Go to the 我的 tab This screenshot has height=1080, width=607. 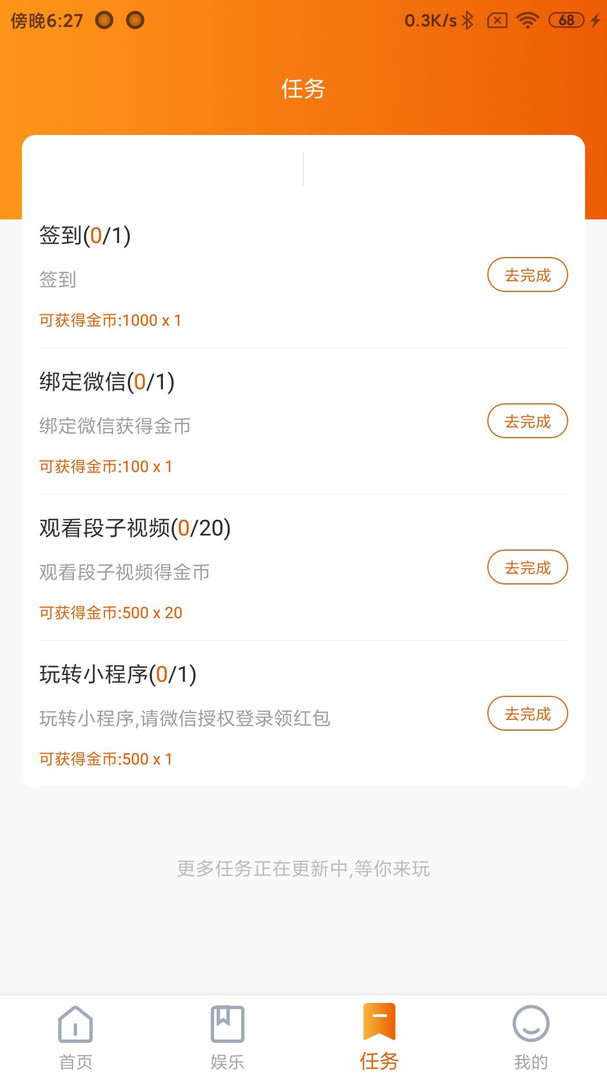tap(530, 1037)
